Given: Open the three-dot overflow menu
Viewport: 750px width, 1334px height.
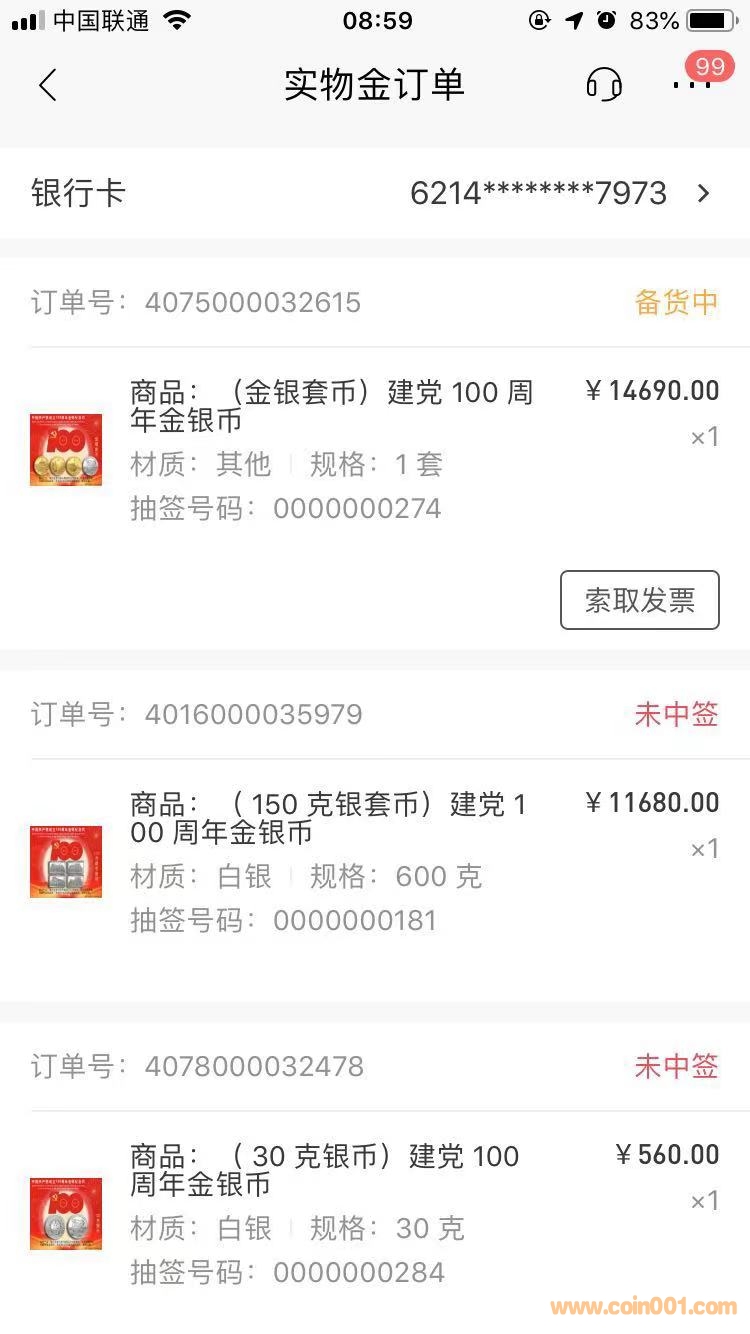Looking at the screenshot, I should click(691, 85).
